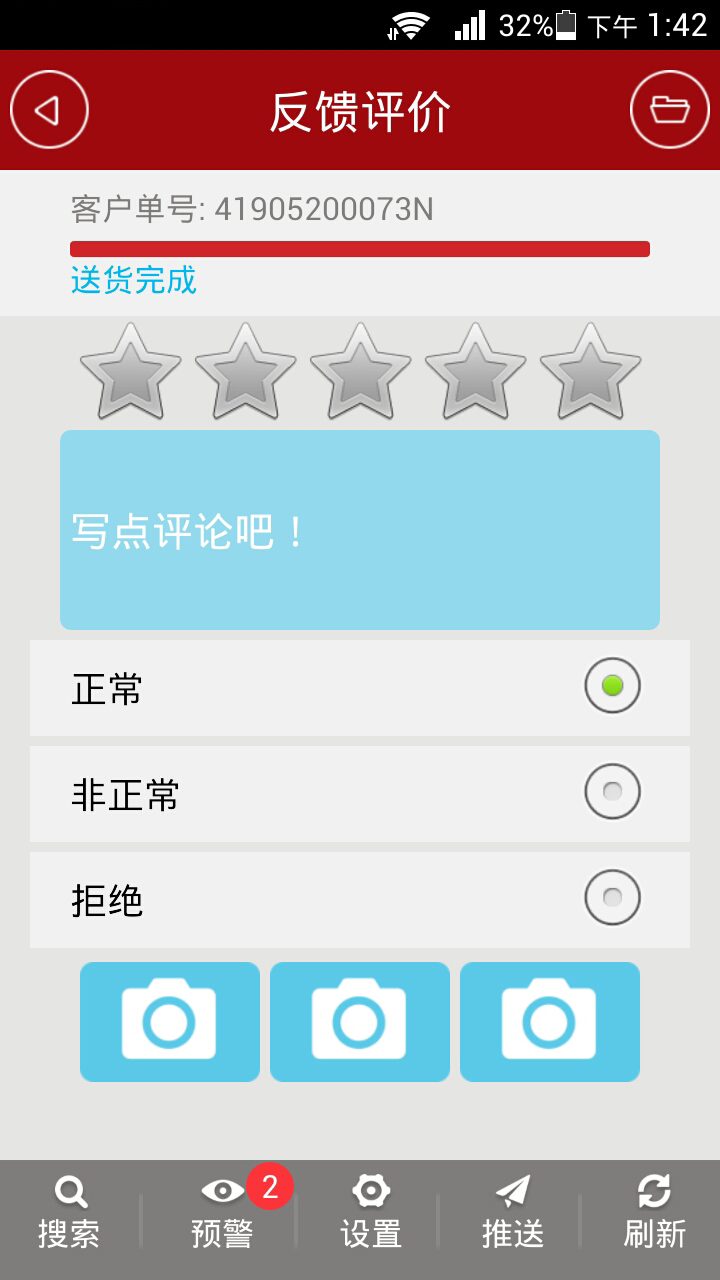The height and width of the screenshot is (1280, 720).
Task: Open the folder icon in header
Action: tap(670, 110)
